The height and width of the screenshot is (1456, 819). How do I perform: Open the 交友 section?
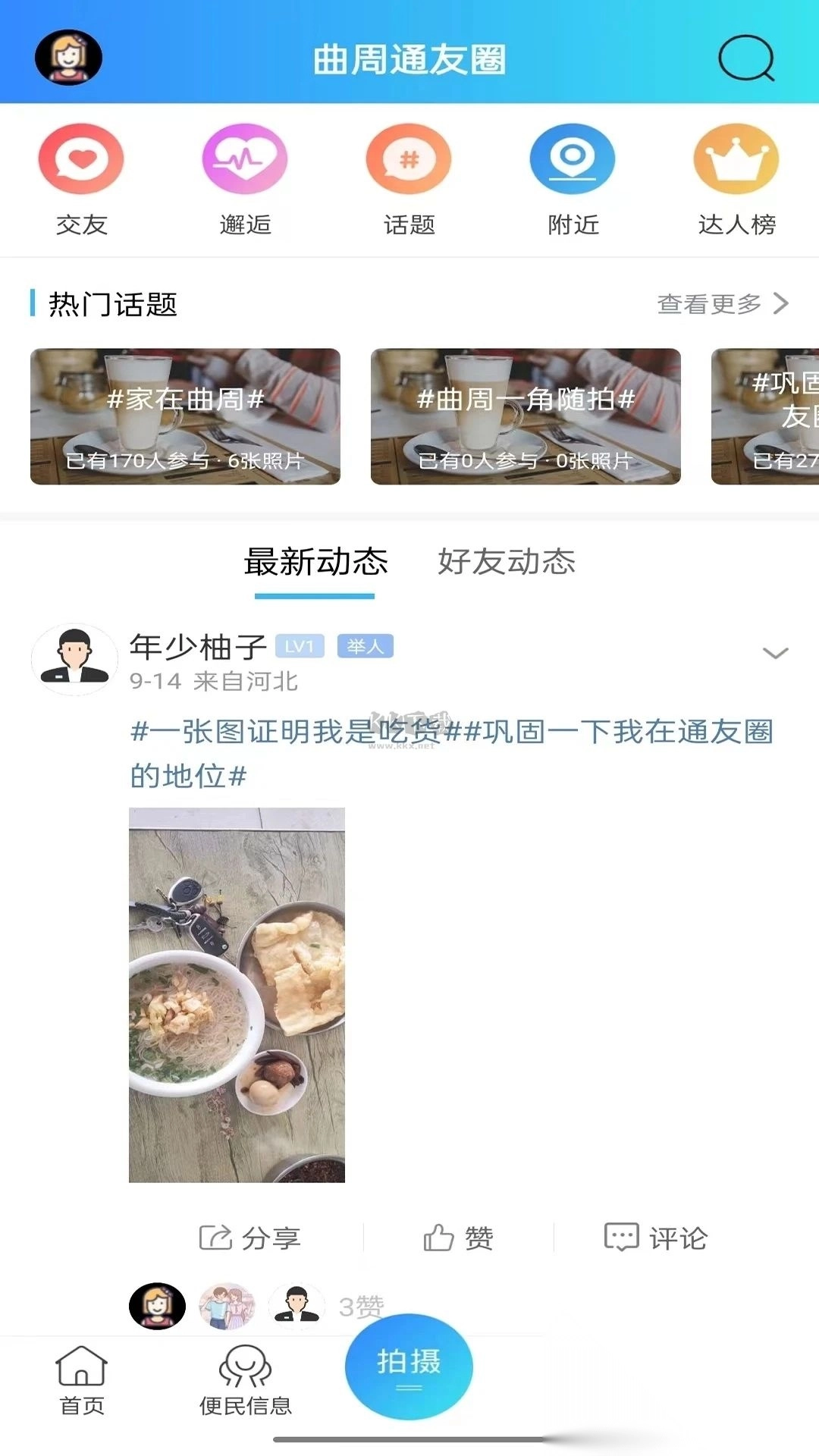pyautogui.click(x=81, y=180)
